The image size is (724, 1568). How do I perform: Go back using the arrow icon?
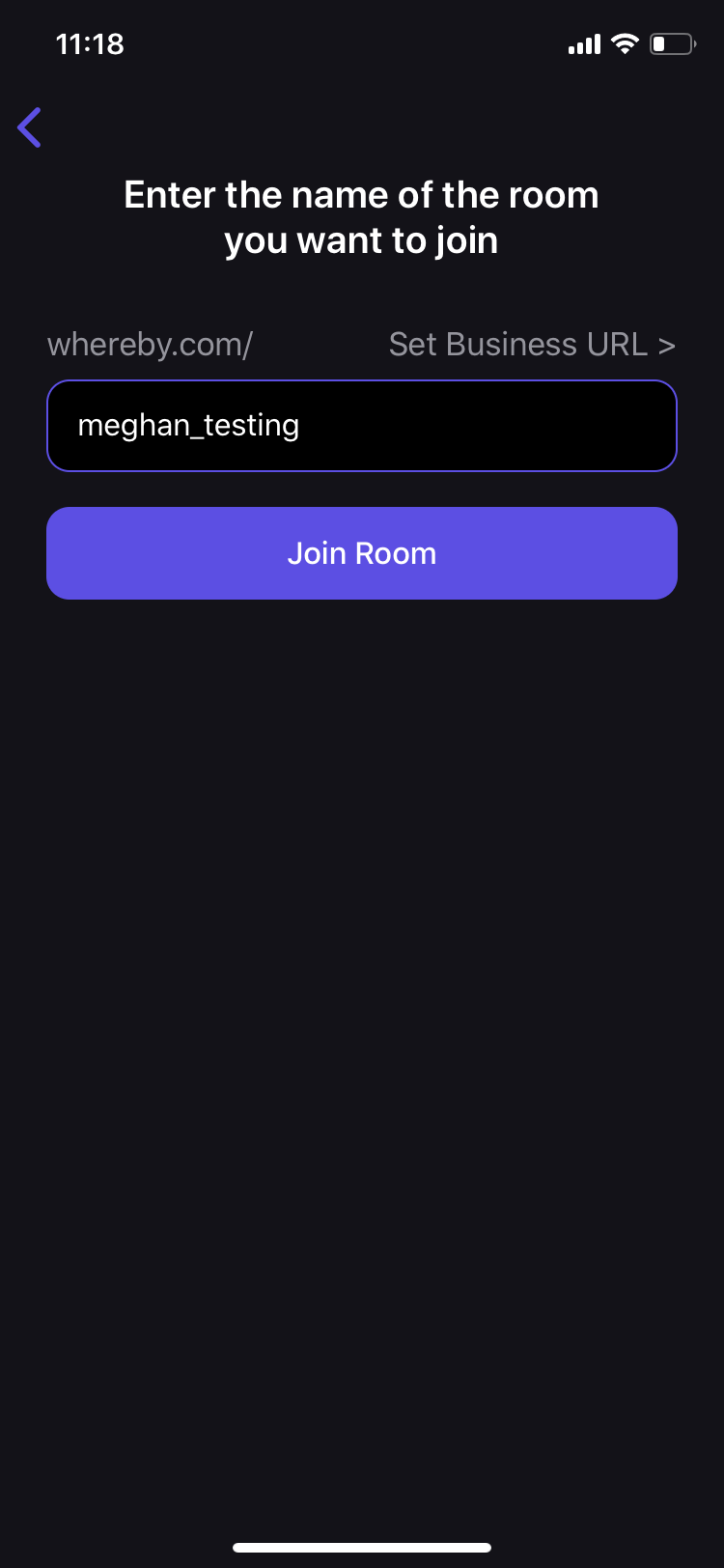[x=30, y=127]
